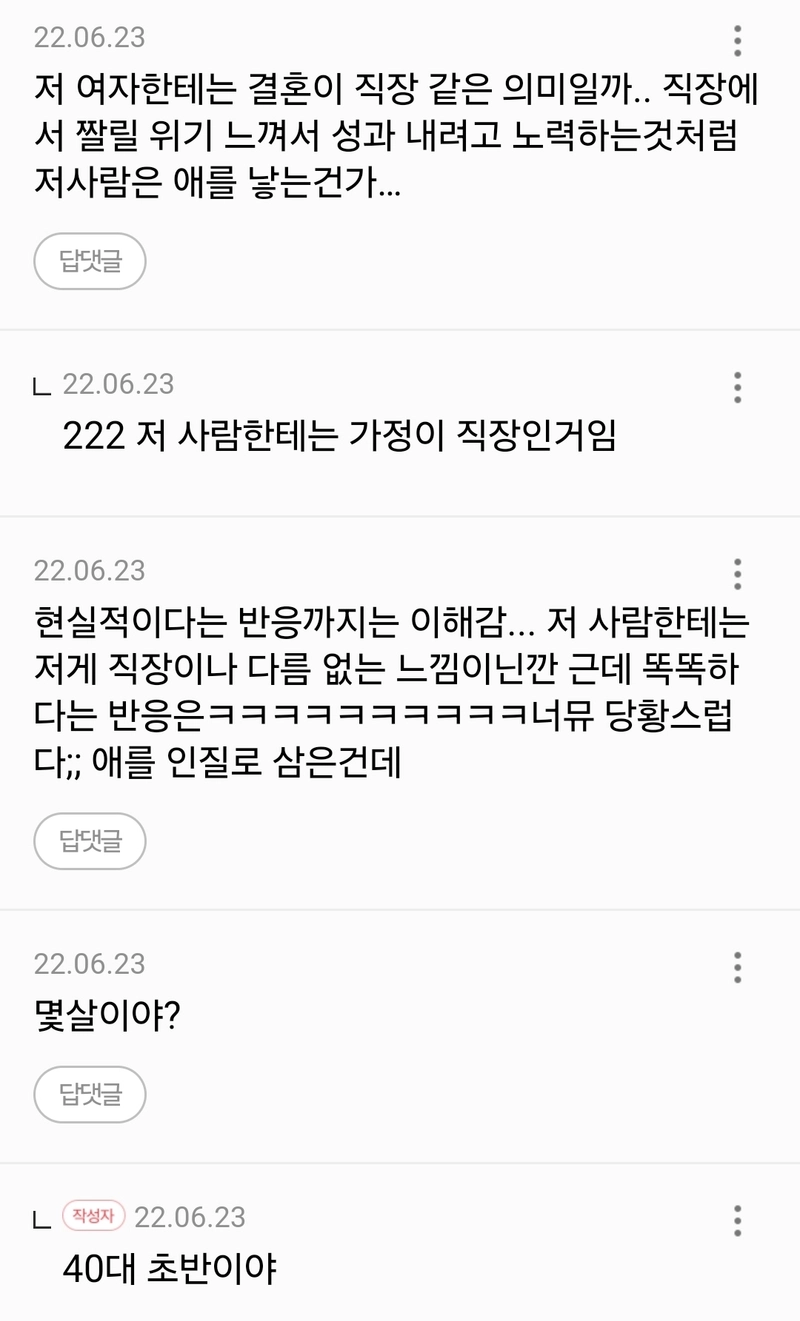Open more options for '222 저 사람한테는' reply
The height and width of the screenshot is (1321, 800).
point(737,387)
